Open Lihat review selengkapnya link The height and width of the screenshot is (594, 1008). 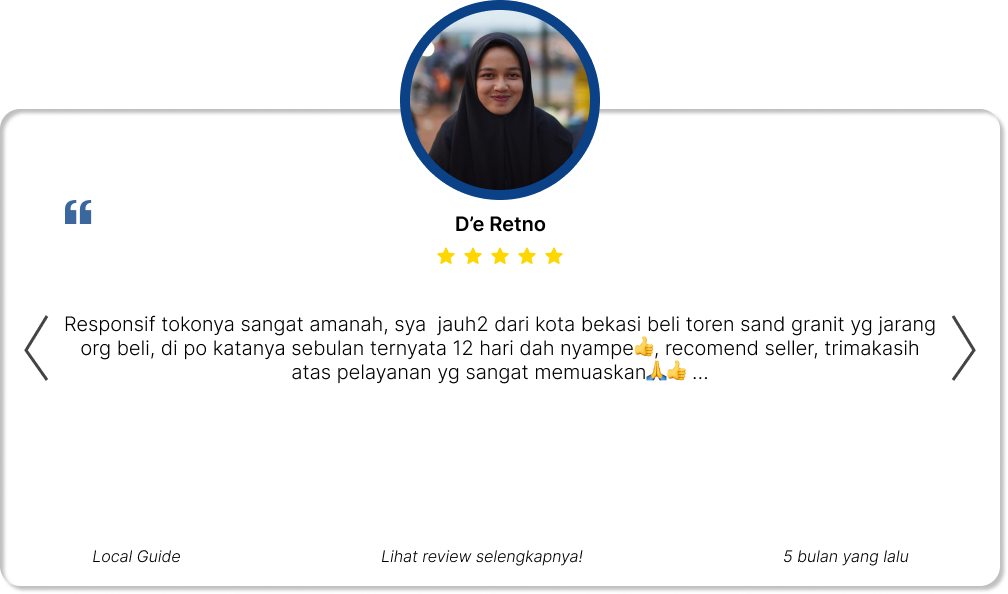(481, 556)
